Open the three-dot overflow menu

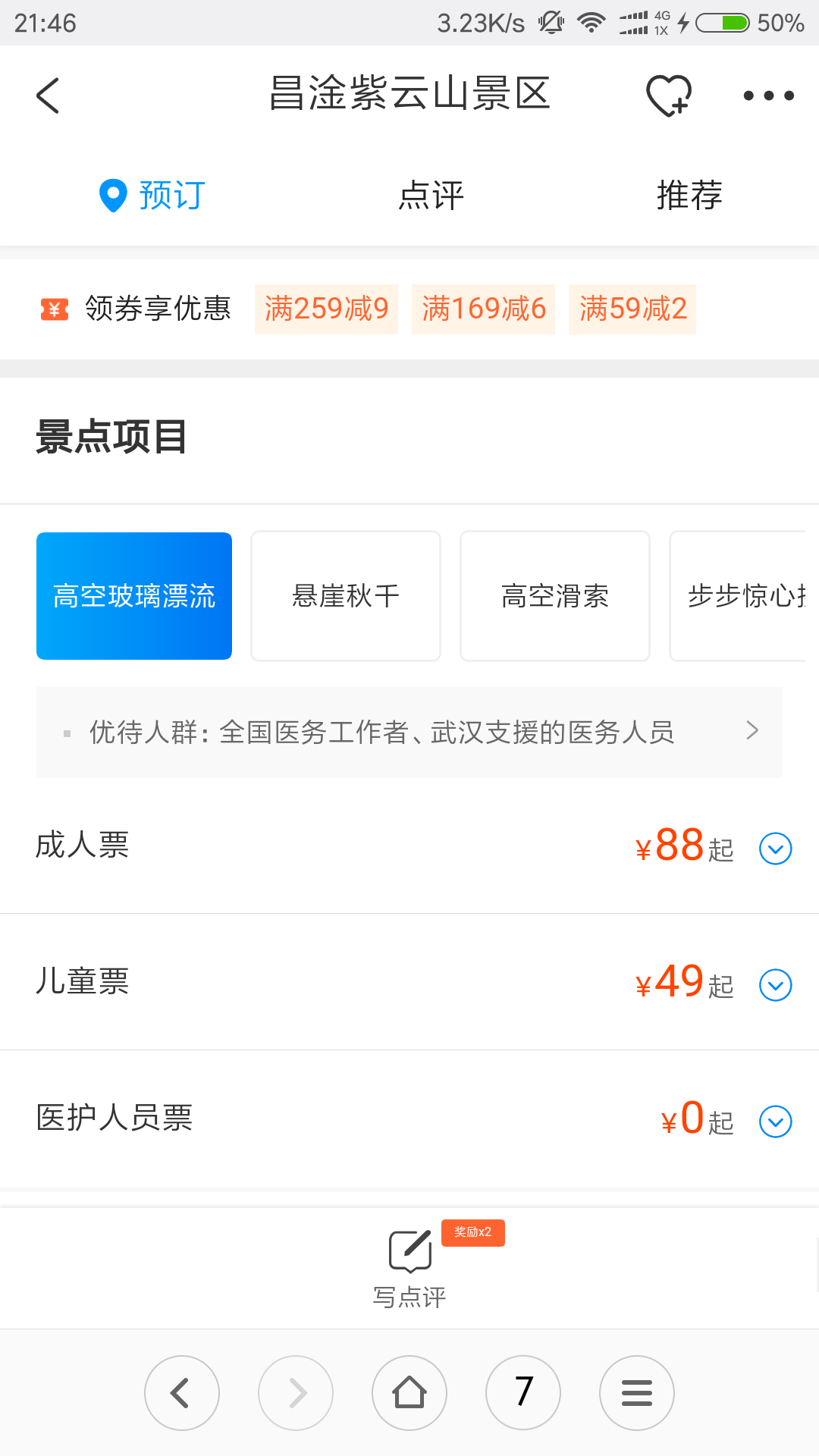tap(768, 96)
